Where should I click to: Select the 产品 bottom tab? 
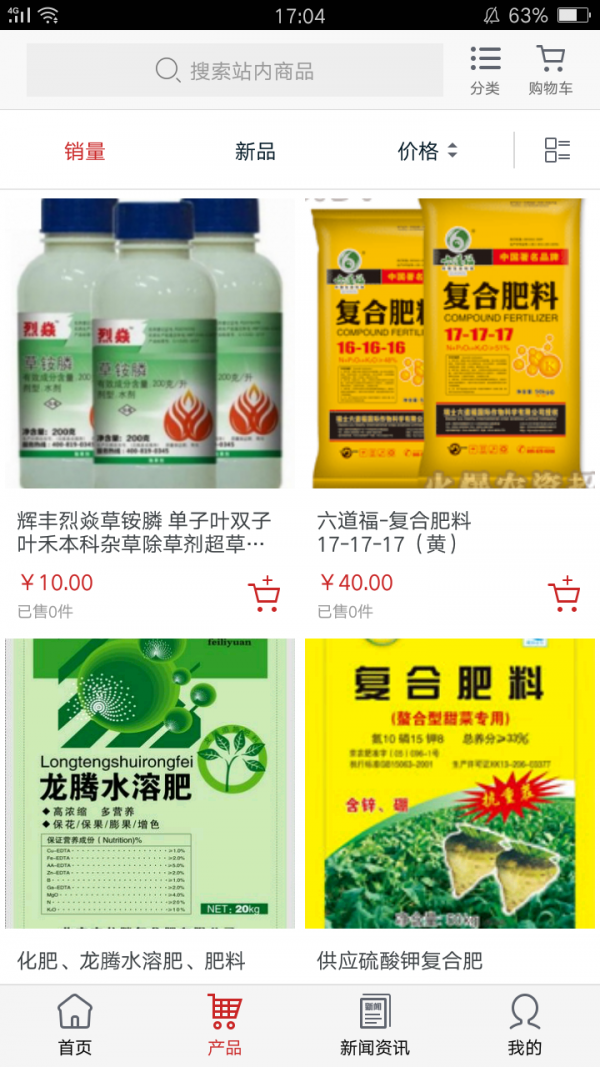(225, 1025)
